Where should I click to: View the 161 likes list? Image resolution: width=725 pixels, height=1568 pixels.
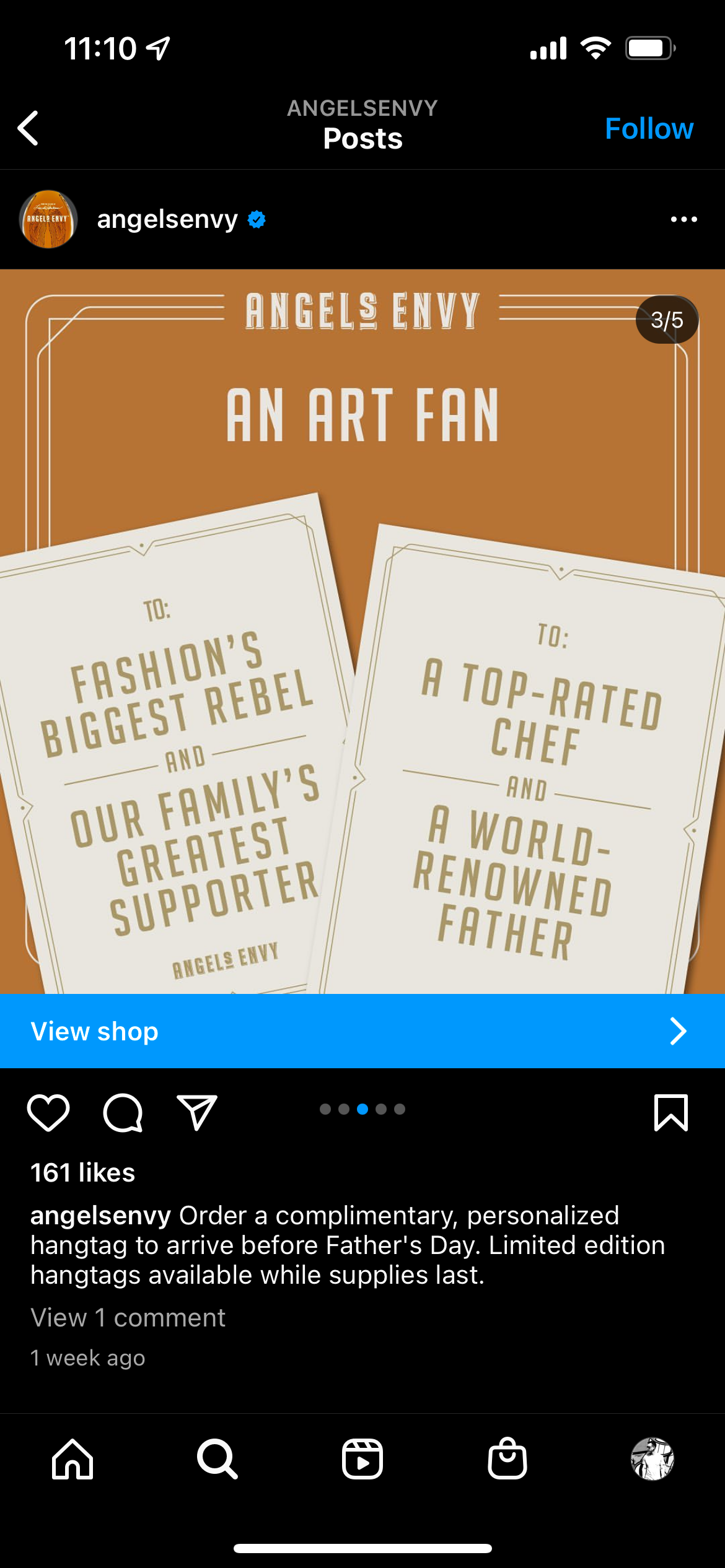[x=83, y=1172]
